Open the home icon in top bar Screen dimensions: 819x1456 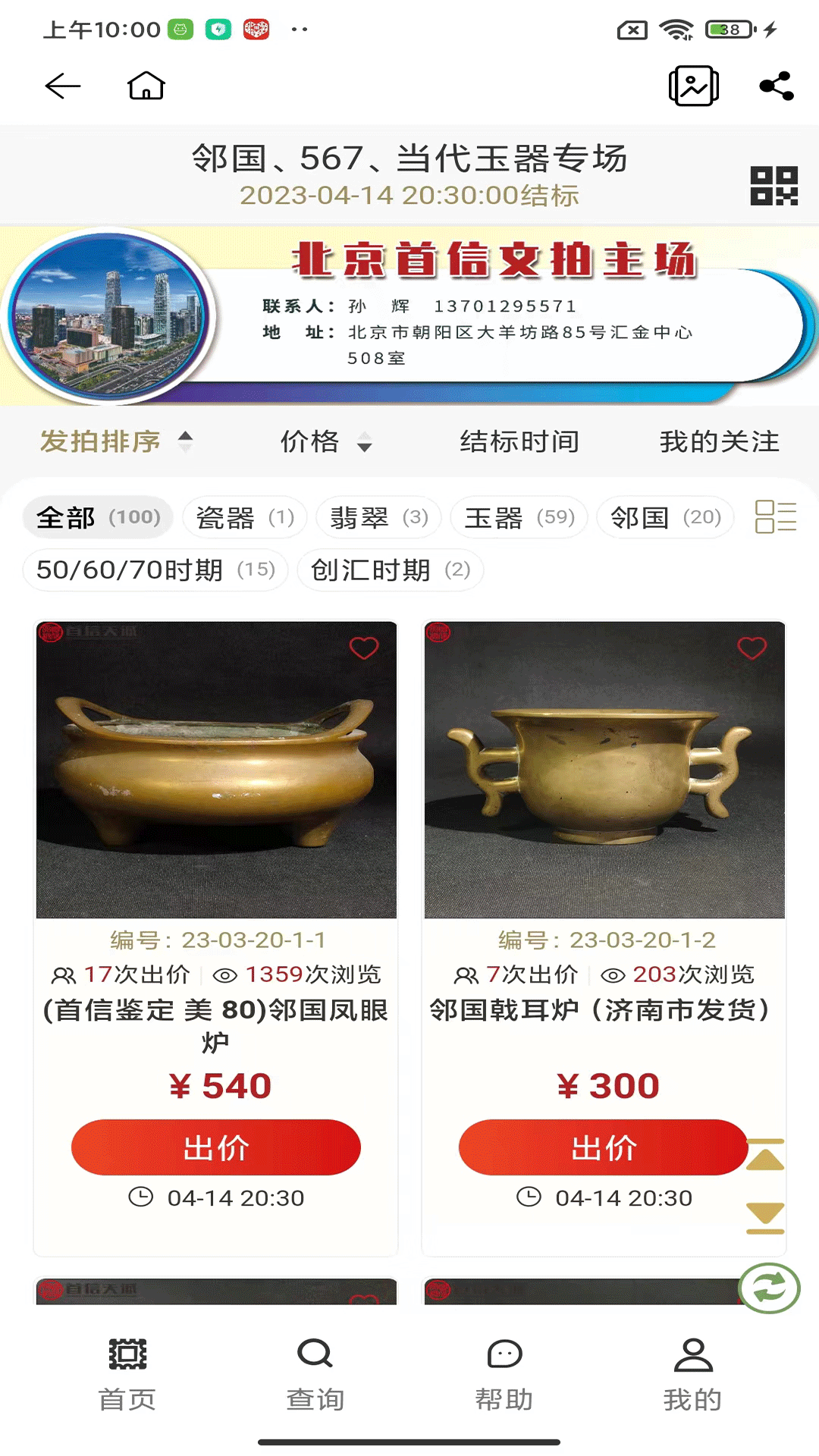click(146, 86)
